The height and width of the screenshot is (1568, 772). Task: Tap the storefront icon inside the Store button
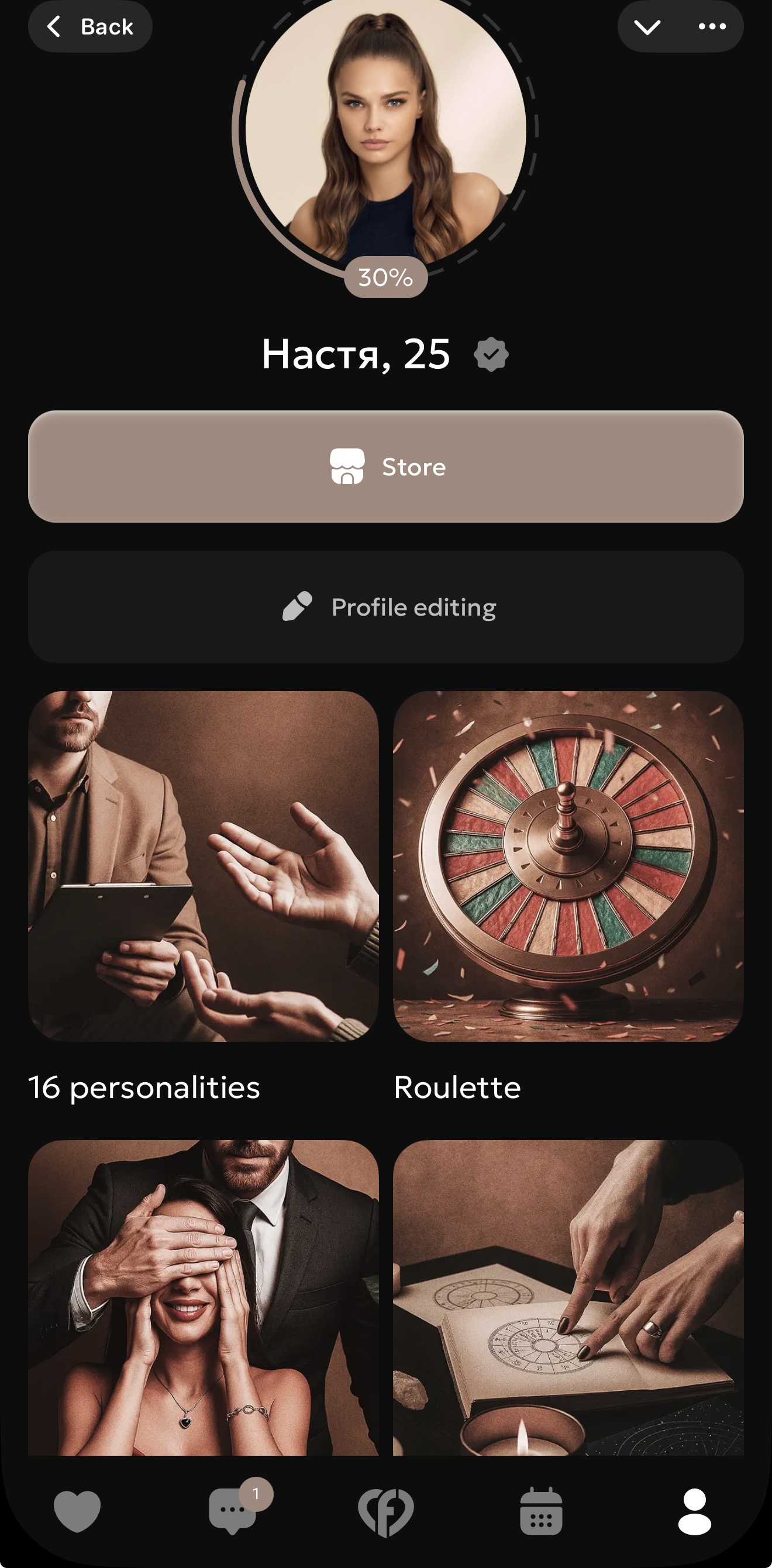coord(347,467)
